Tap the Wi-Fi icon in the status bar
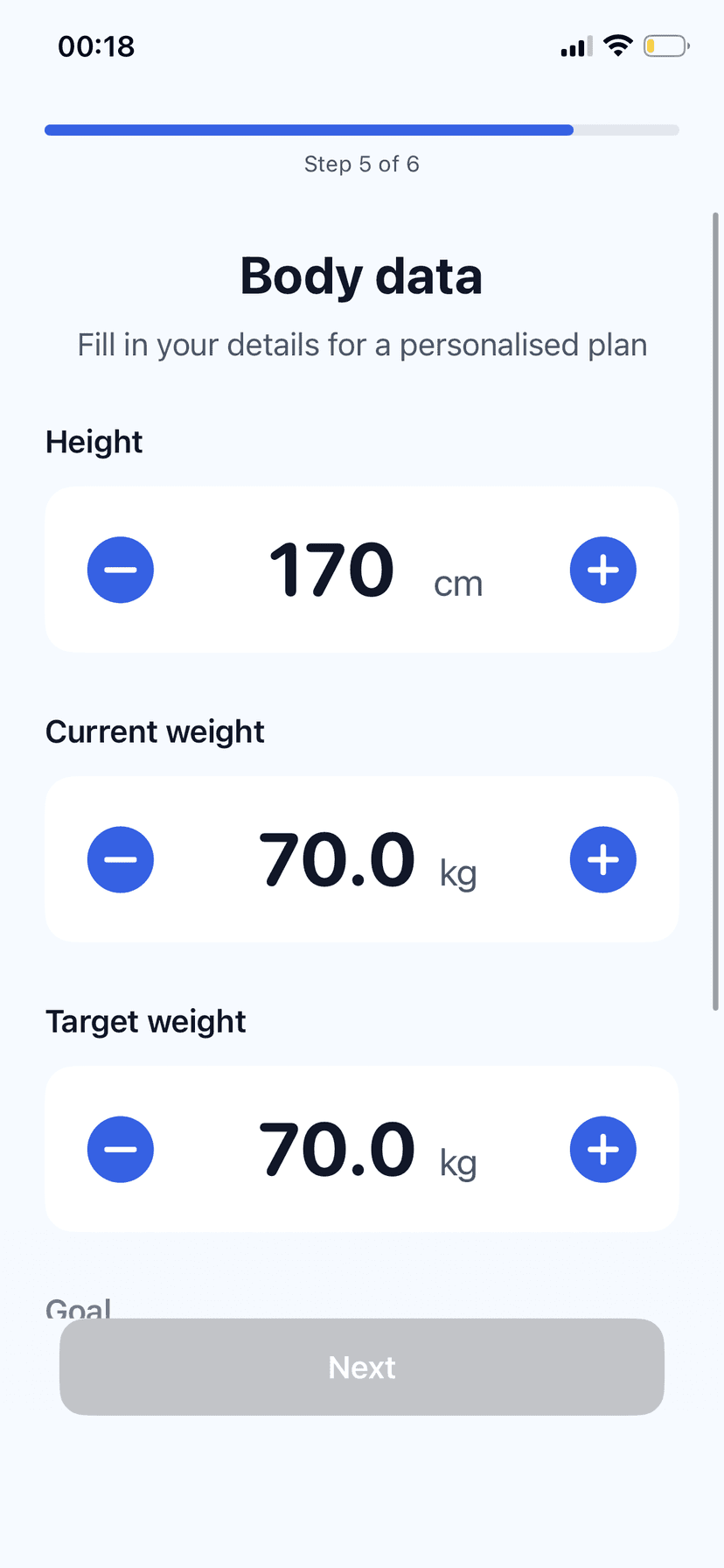This screenshot has height=1568, width=724. tap(618, 45)
